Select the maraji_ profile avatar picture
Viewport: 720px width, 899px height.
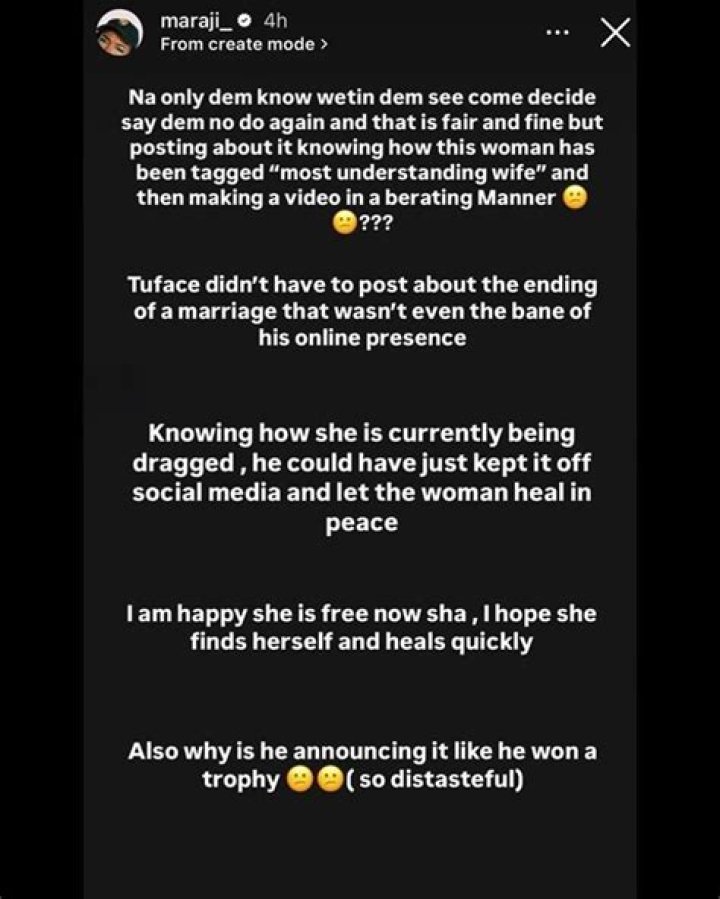124,31
